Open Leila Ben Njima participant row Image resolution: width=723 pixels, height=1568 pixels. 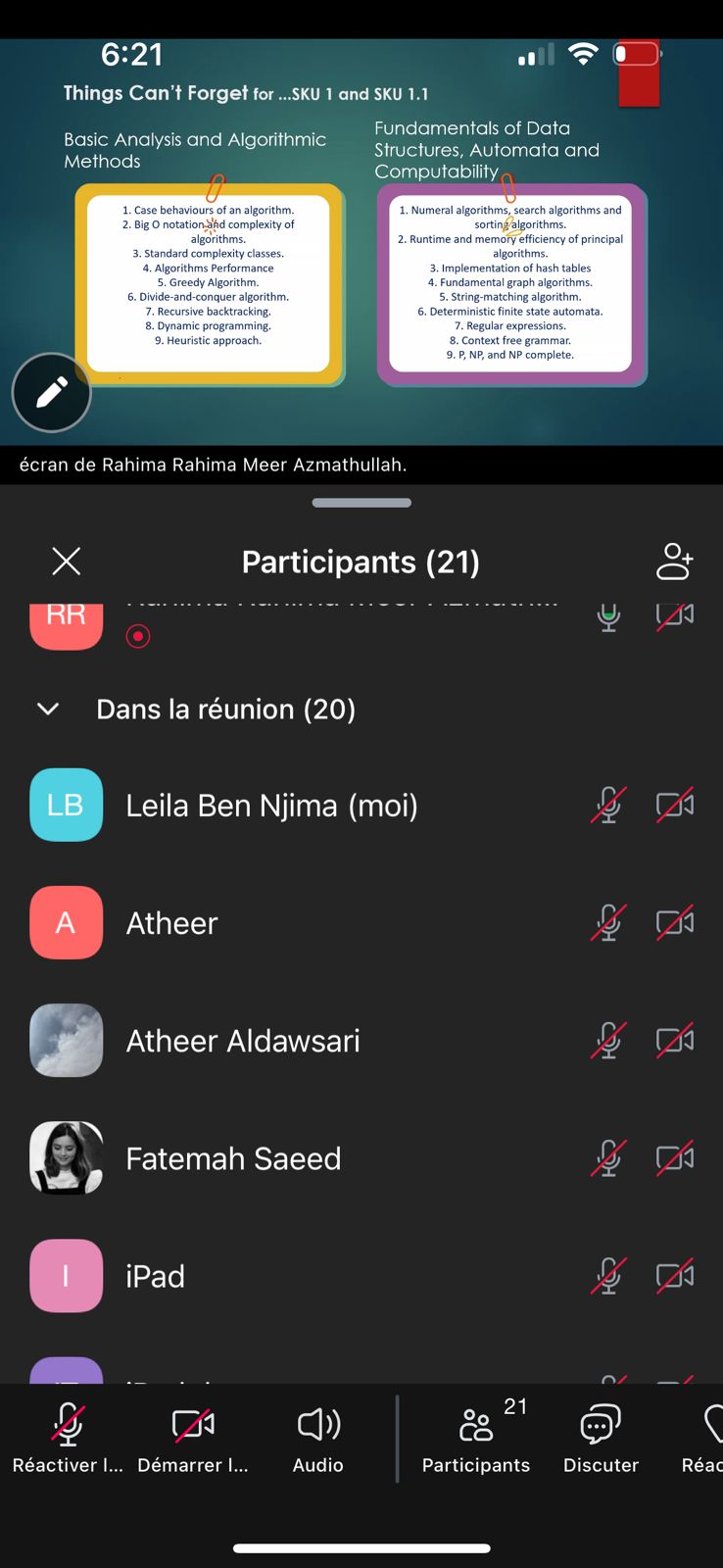click(271, 806)
